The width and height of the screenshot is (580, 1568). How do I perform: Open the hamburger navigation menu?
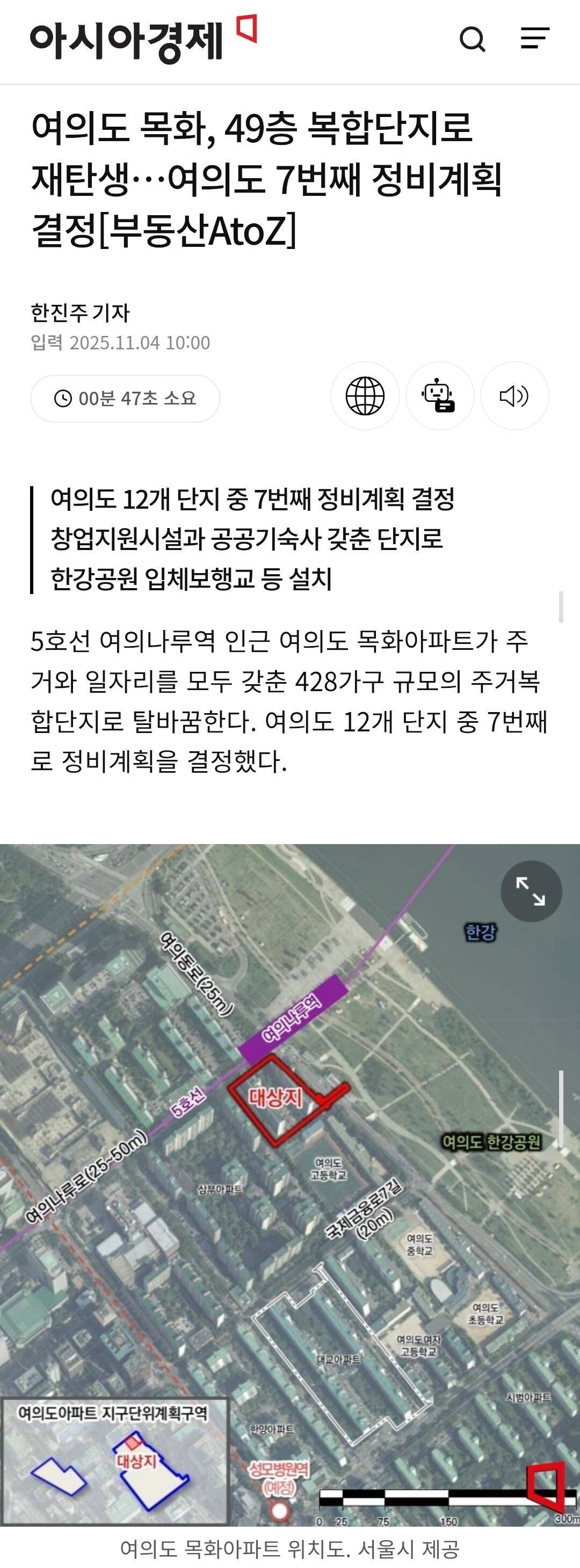point(535,39)
